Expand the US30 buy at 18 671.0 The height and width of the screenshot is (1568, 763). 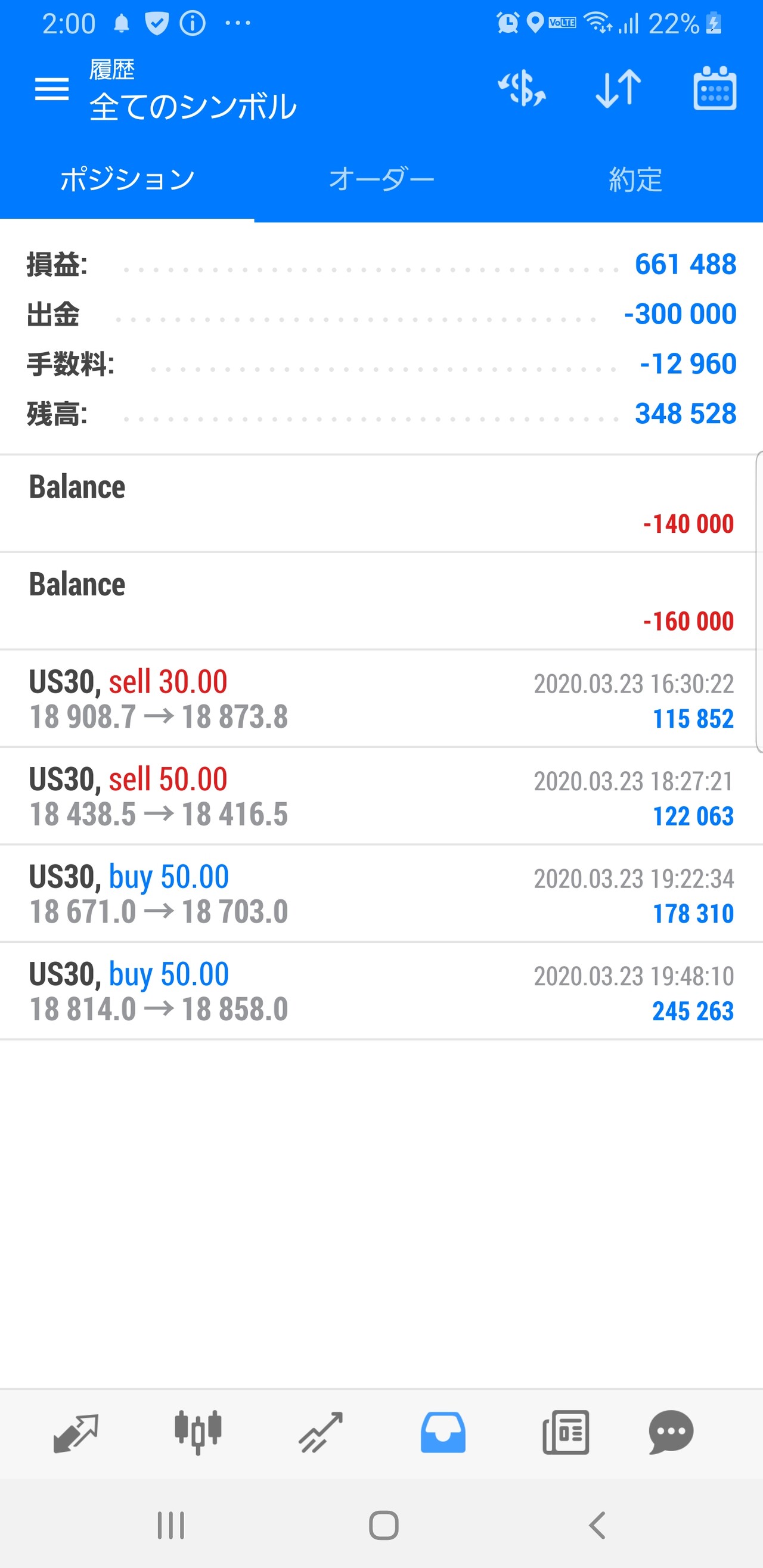coord(381,893)
